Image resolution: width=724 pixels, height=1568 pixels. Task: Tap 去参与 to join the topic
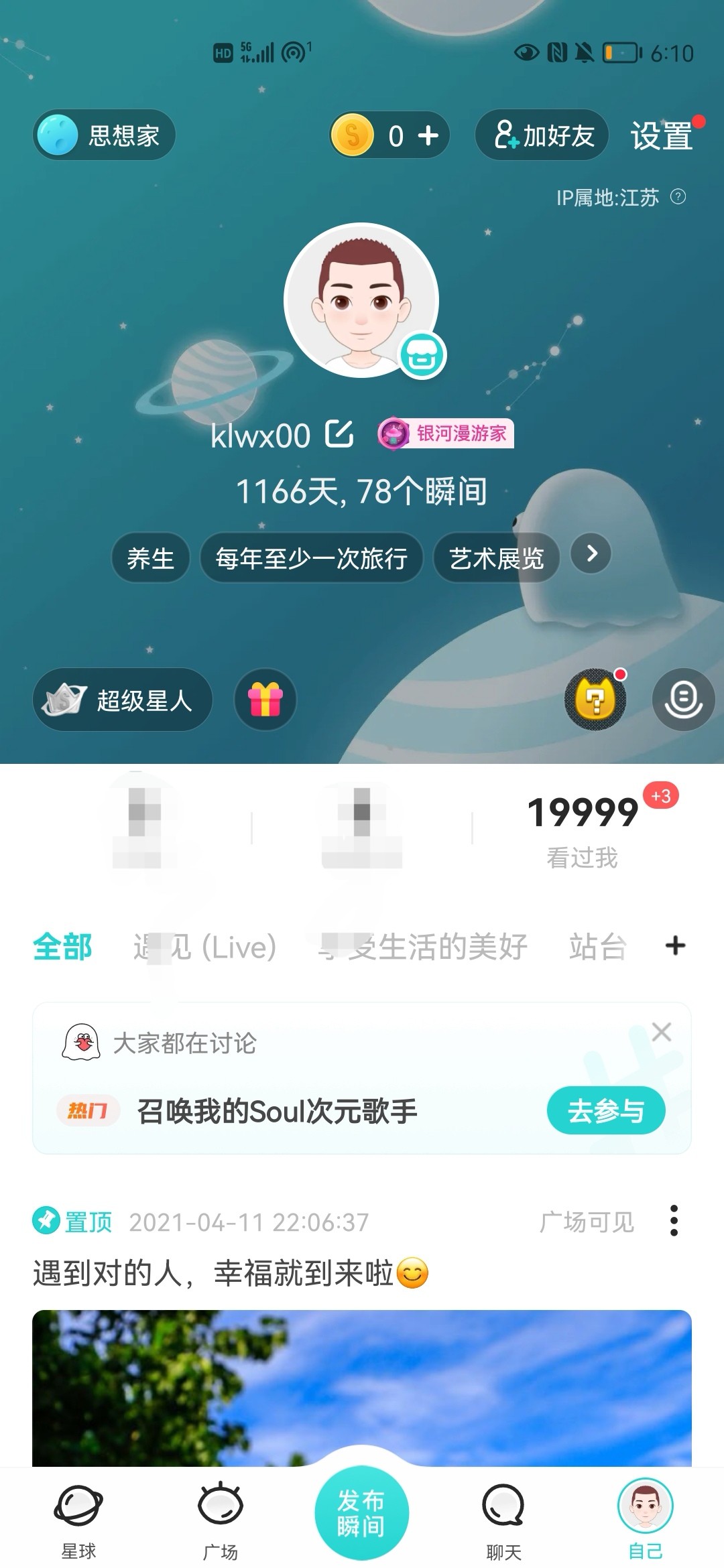click(x=606, y=1110)
